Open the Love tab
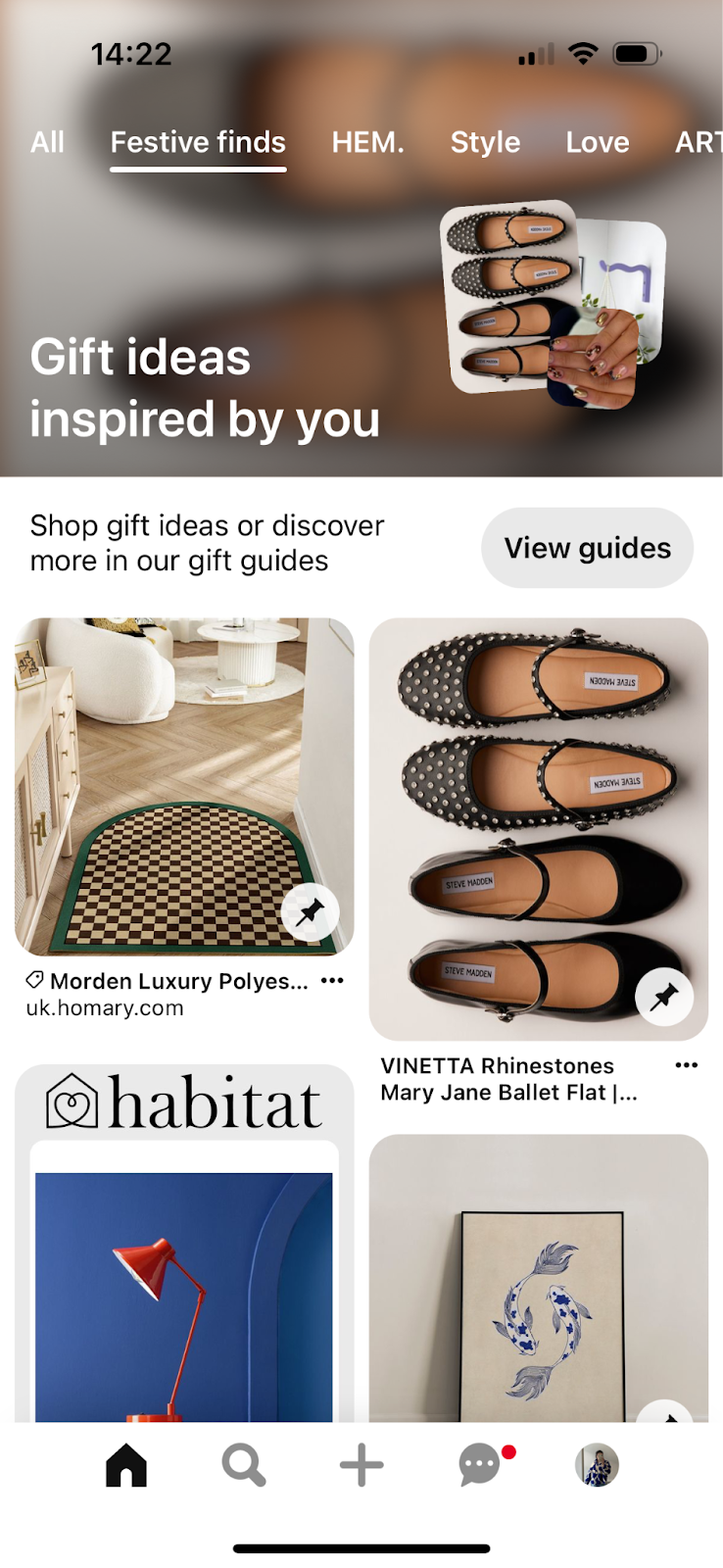This screenshot has width=723, height=1568. pos(597,143)
